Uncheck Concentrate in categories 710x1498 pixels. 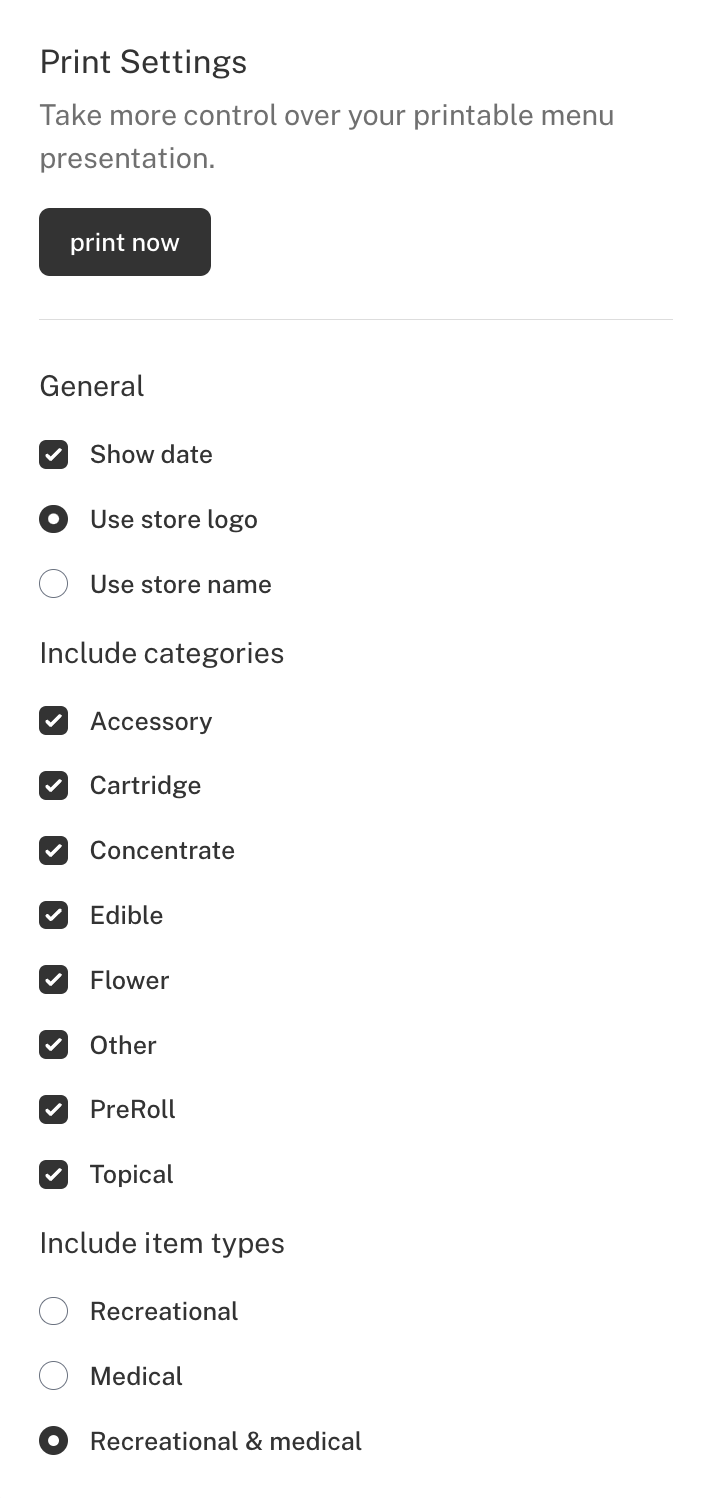click(x=53, y=851)
